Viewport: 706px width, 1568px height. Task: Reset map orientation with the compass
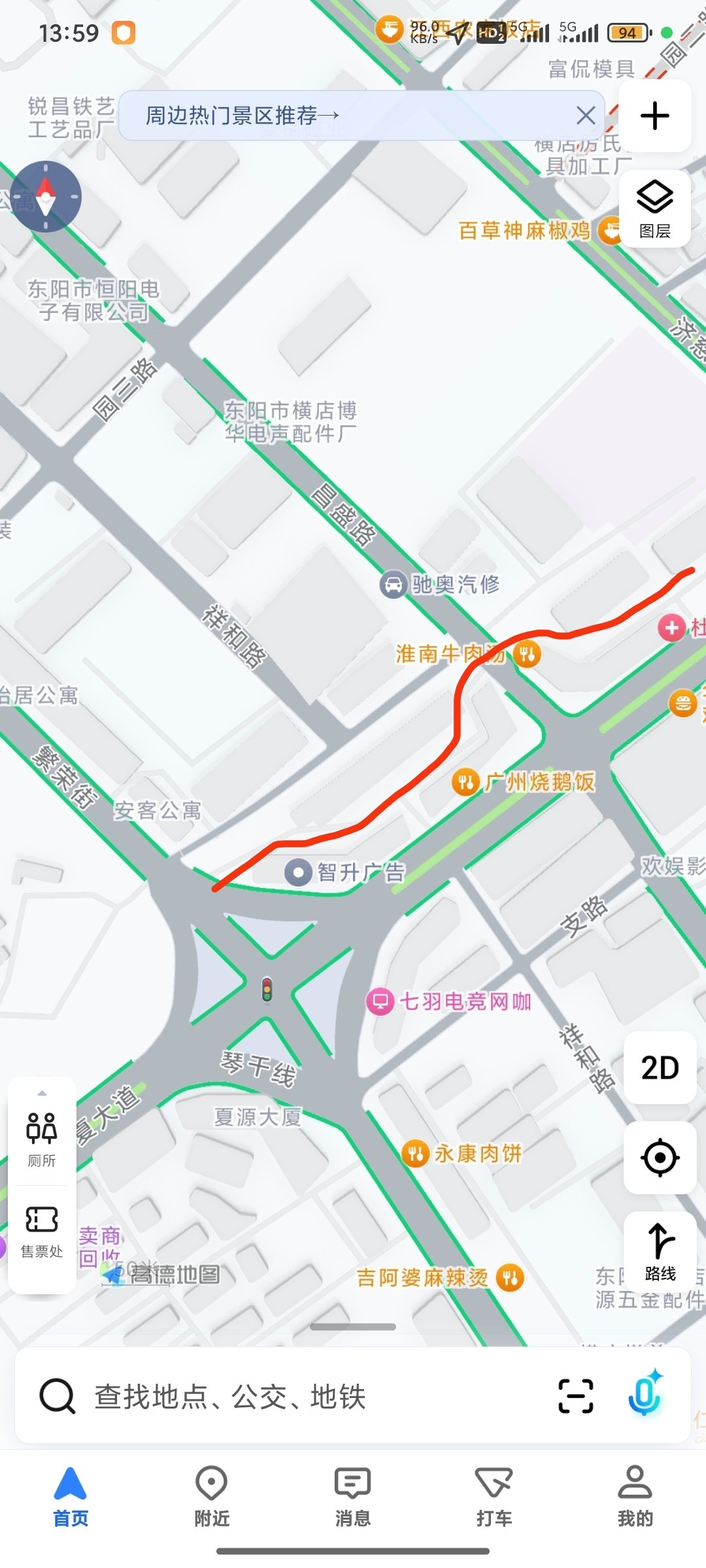click(46, 197)
